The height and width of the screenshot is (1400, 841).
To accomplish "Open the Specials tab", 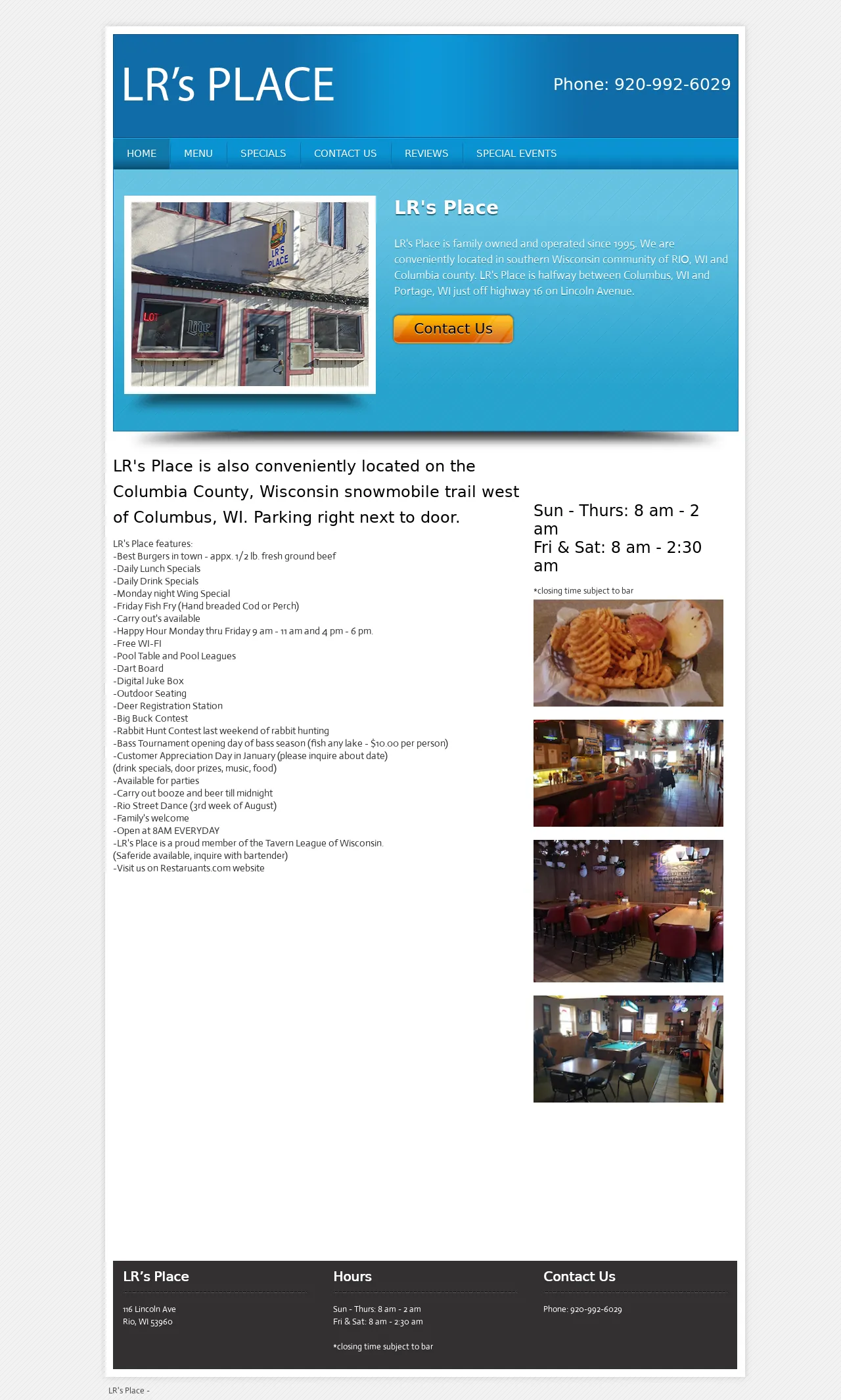I will point(263,154).
